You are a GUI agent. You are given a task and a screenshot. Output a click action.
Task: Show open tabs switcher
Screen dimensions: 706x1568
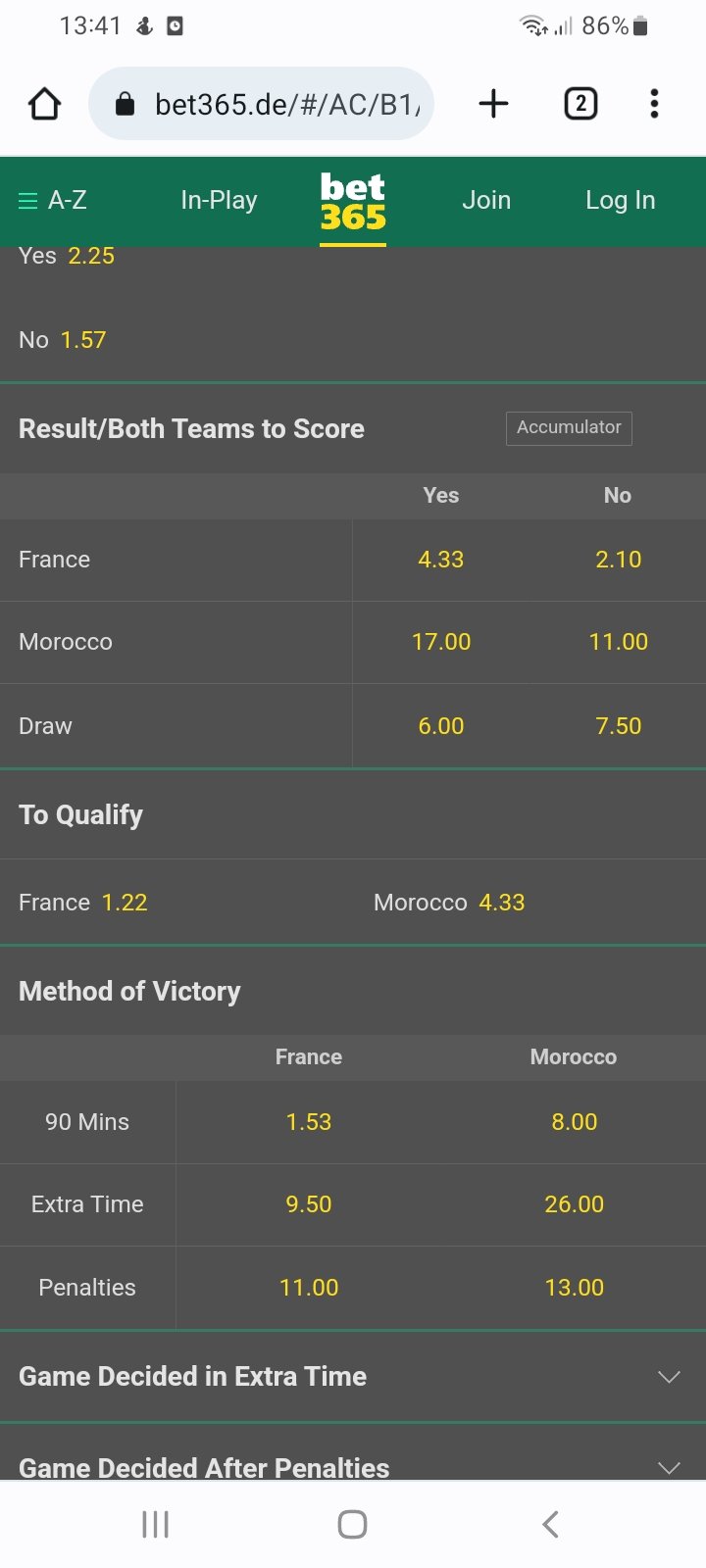pyautogui.click(x=580, y=104)
